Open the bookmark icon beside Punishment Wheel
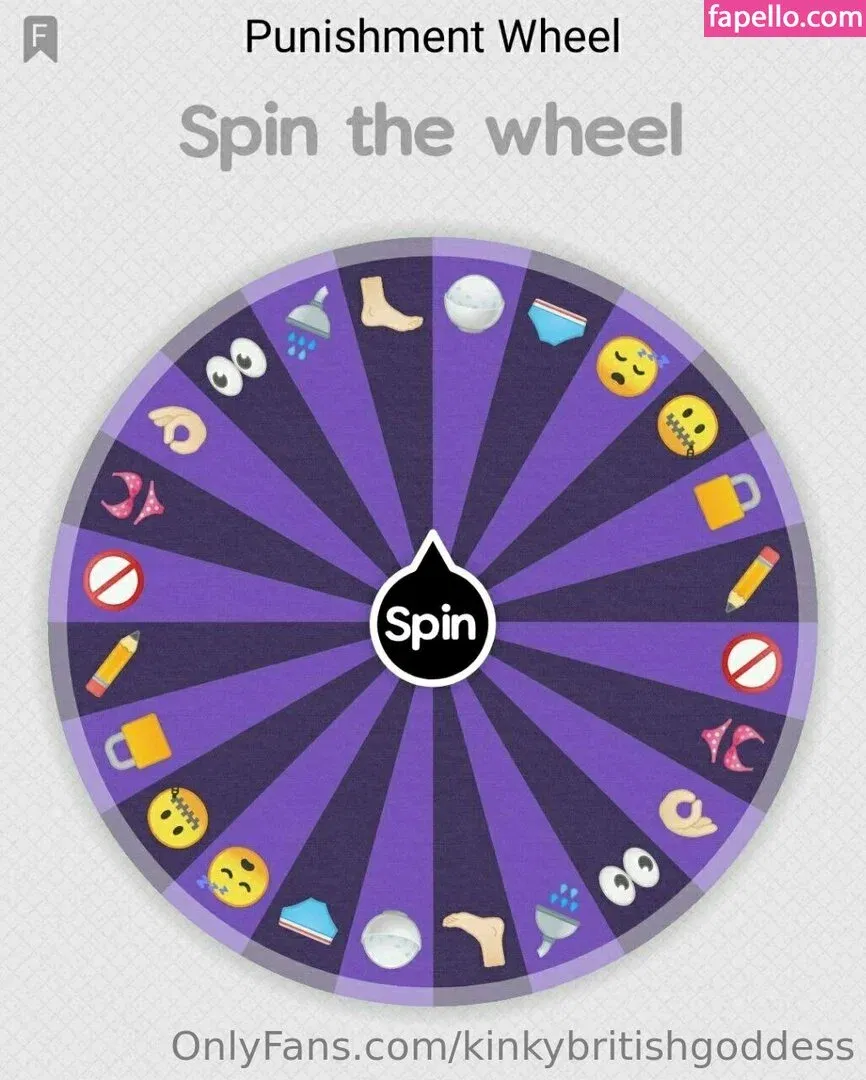The height and width of the screenshot is (1080, 866). click(41, 40)
